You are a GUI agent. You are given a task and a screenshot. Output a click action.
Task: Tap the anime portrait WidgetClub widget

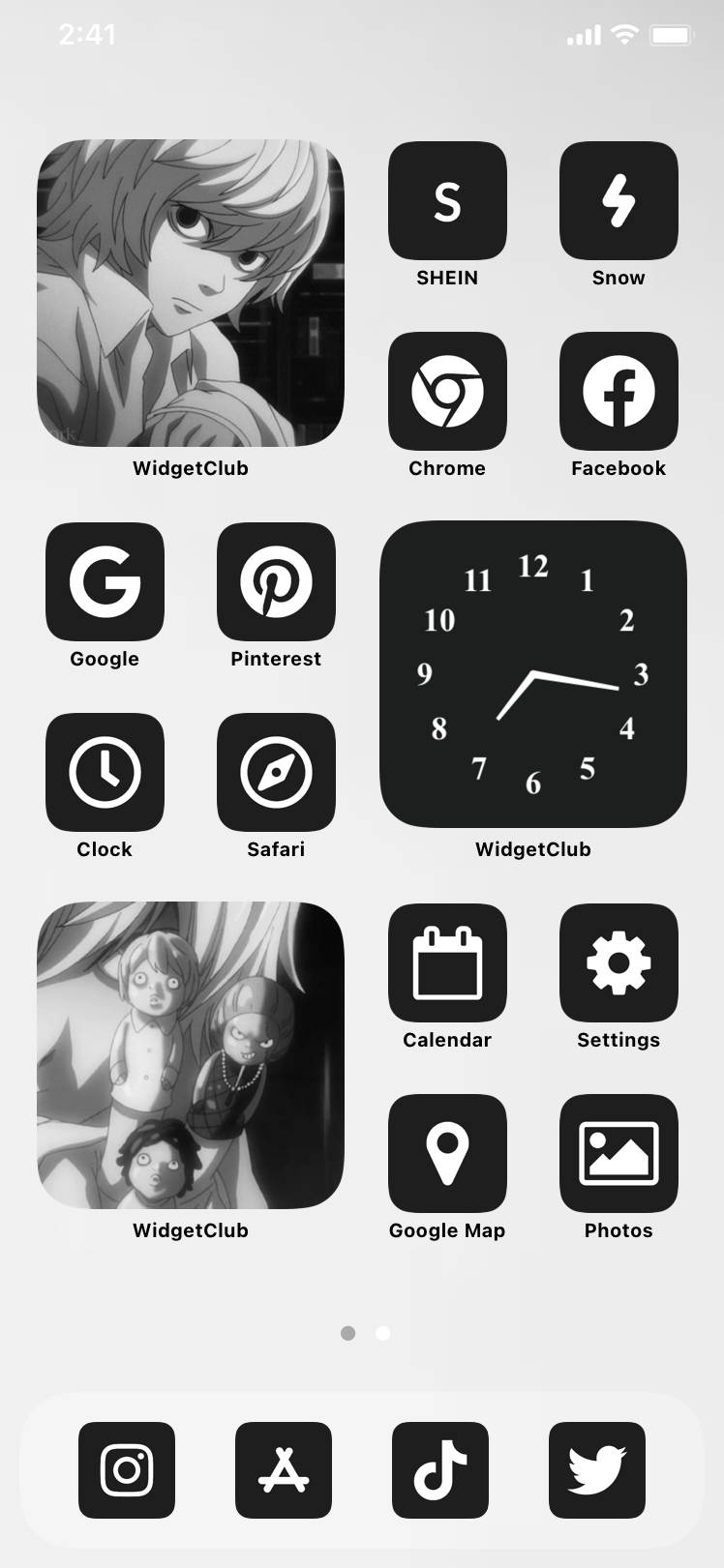191,293
